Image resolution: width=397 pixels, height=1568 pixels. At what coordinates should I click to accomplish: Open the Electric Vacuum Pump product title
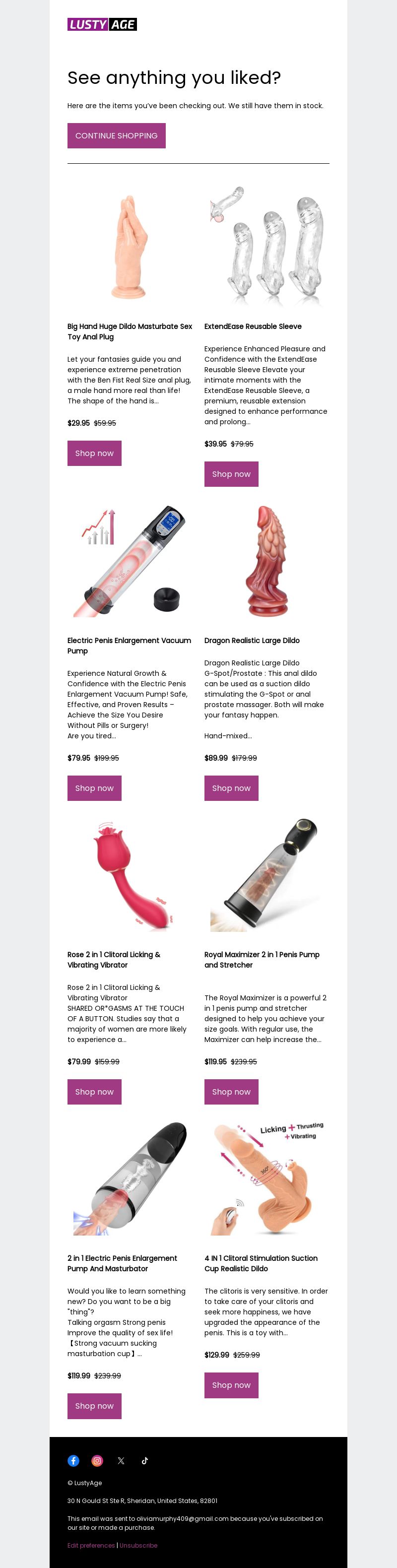[x=129, y=645]
